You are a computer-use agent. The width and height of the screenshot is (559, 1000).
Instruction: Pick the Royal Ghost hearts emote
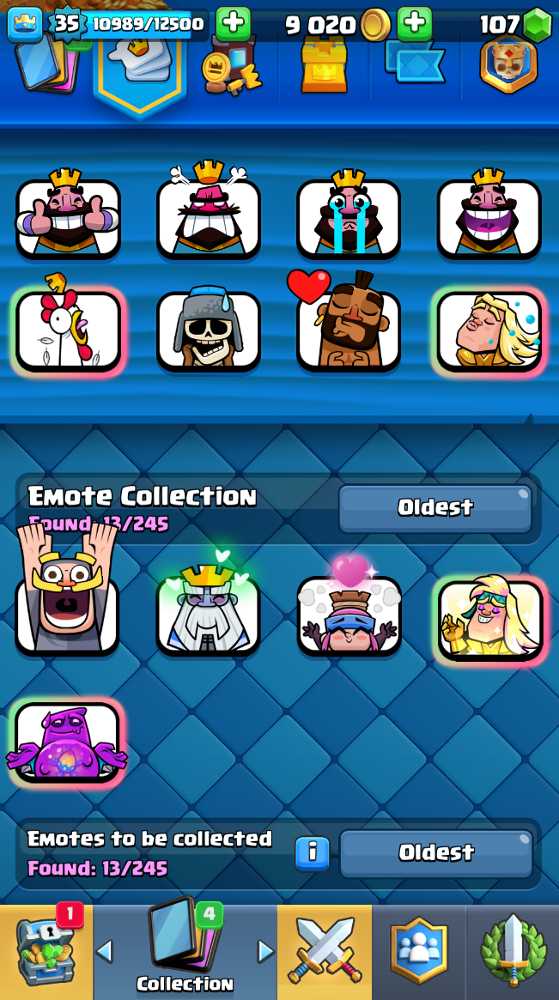click(x=208, y=606)
